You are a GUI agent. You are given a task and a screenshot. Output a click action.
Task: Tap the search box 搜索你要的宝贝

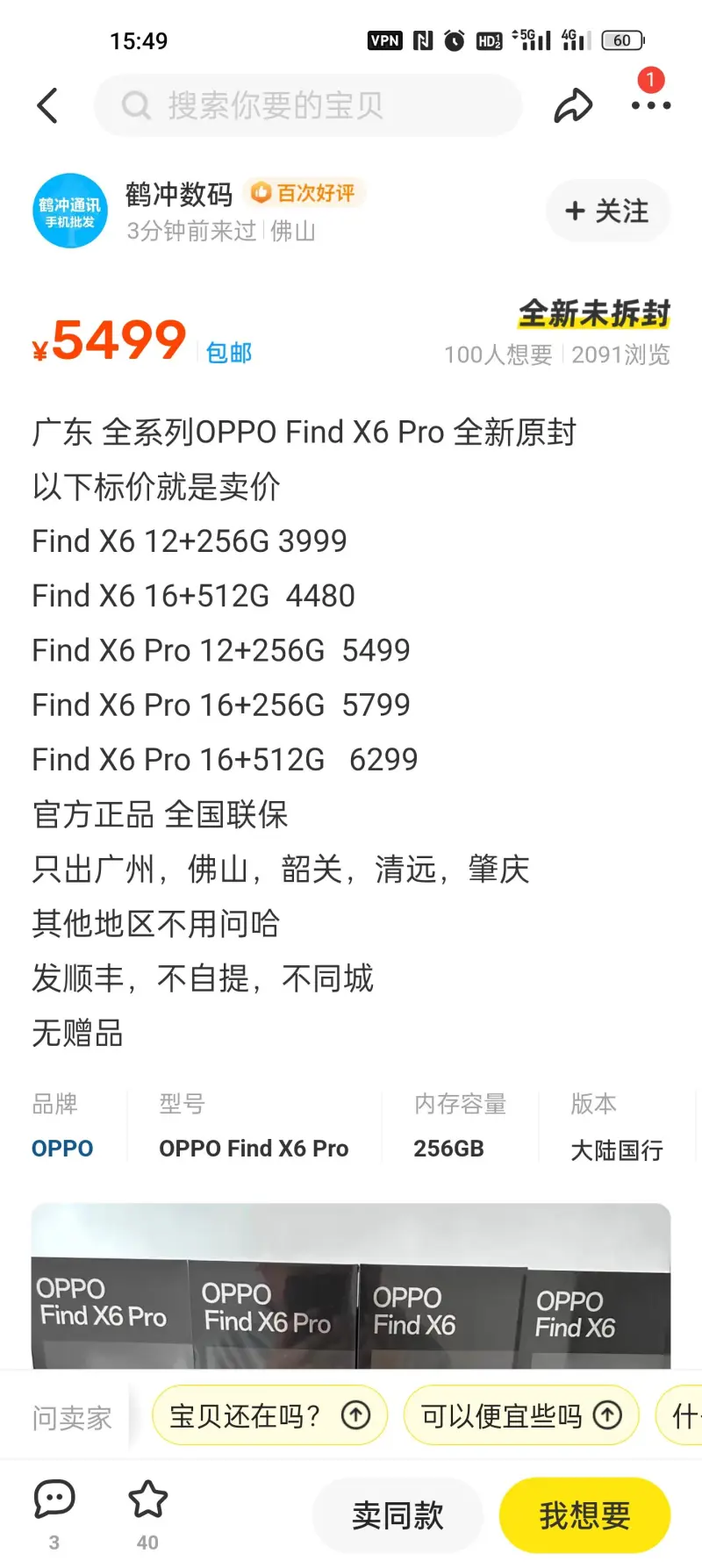tap(307, 106)
